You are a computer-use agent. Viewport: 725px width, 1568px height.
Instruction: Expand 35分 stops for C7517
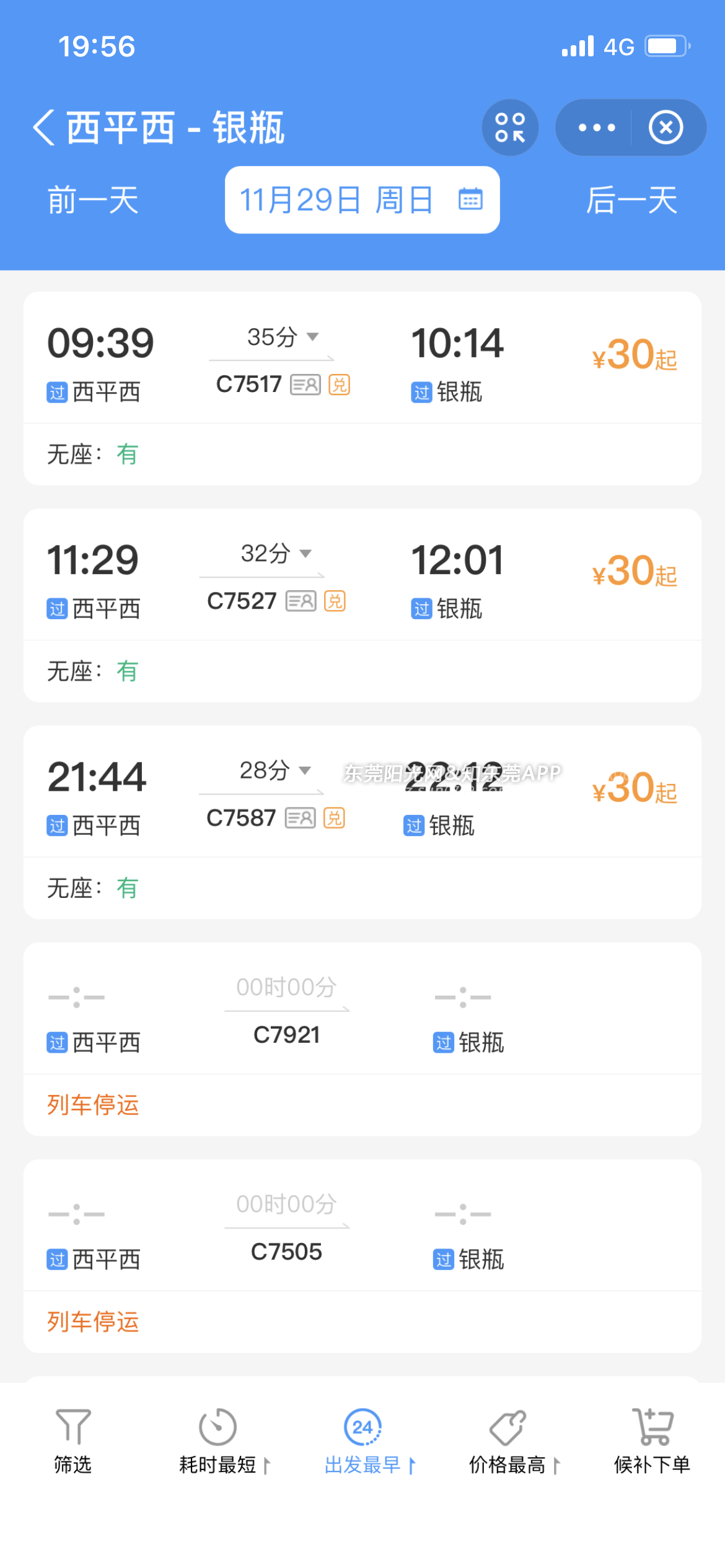click(x=283, y=338)
